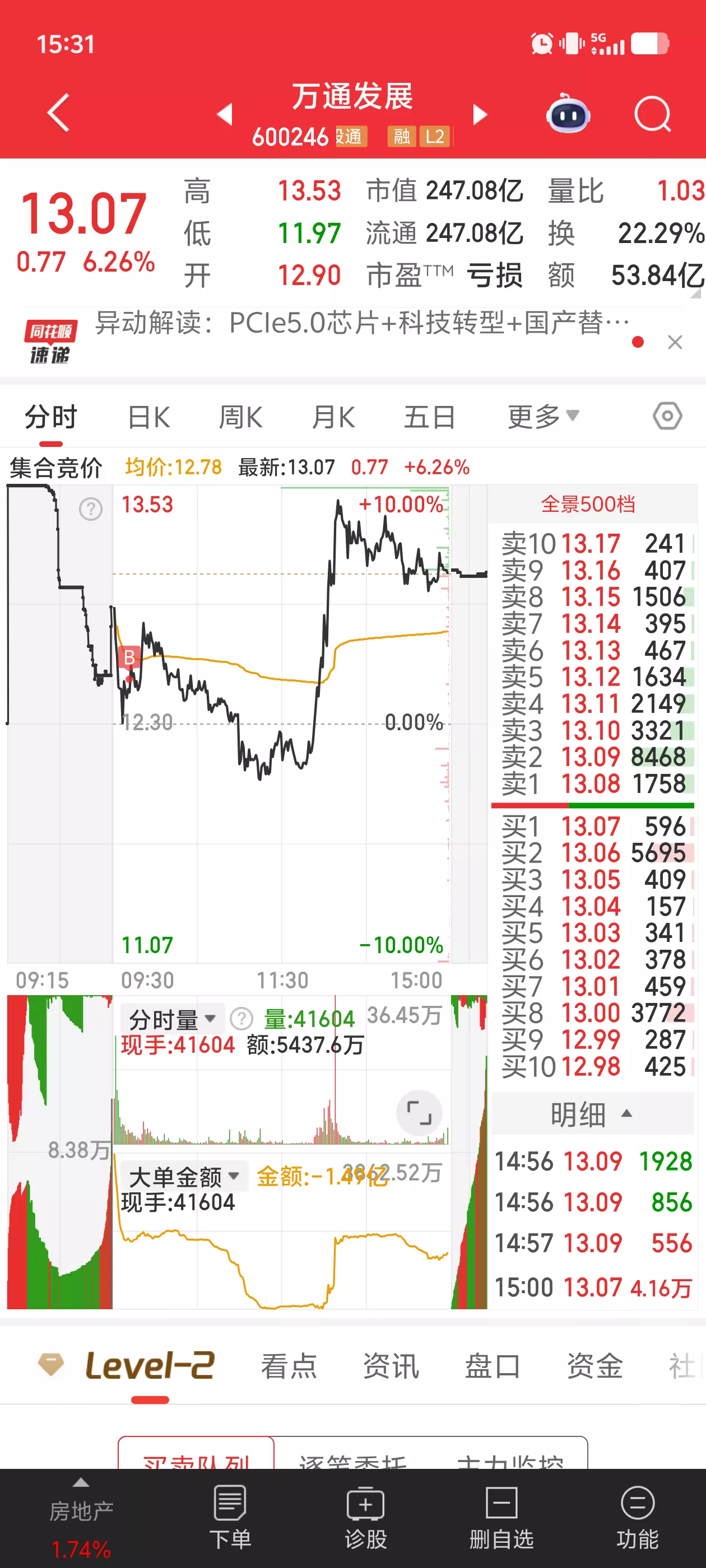Open stock search with the magnifier icon
This screenshot has height=1568, width=706.
652,113
